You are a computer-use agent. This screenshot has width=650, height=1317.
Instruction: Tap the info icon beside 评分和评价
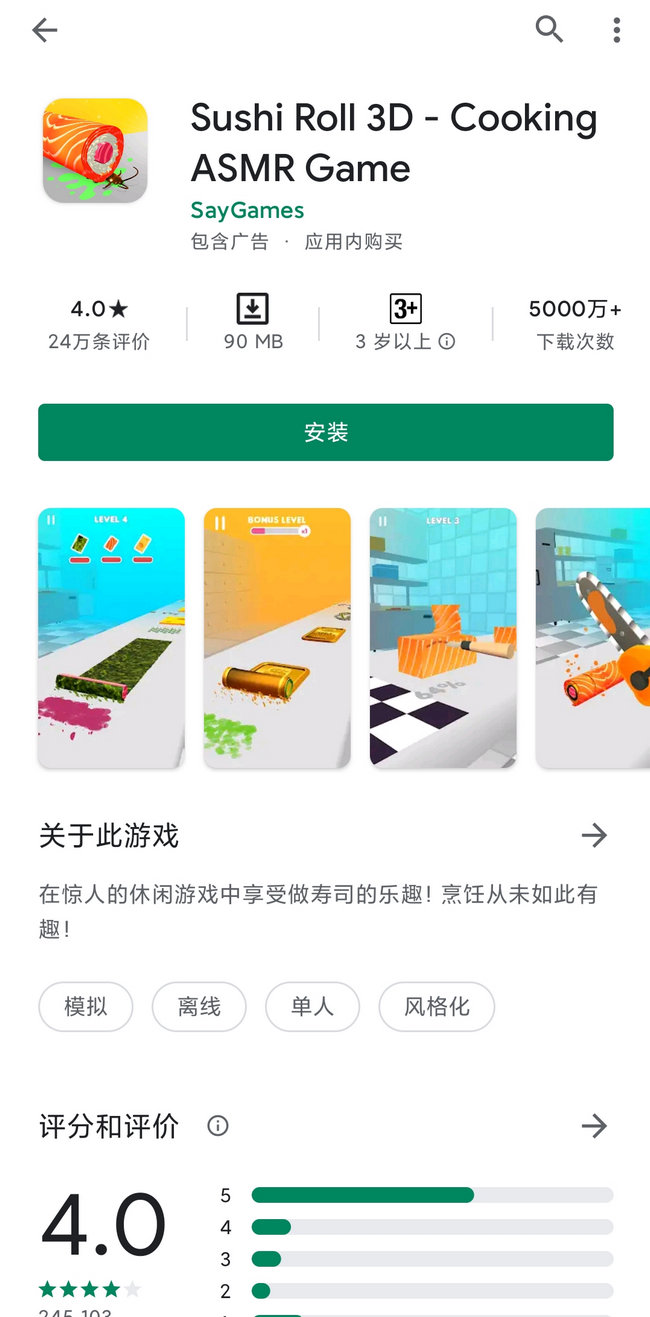coord(217,1126)
